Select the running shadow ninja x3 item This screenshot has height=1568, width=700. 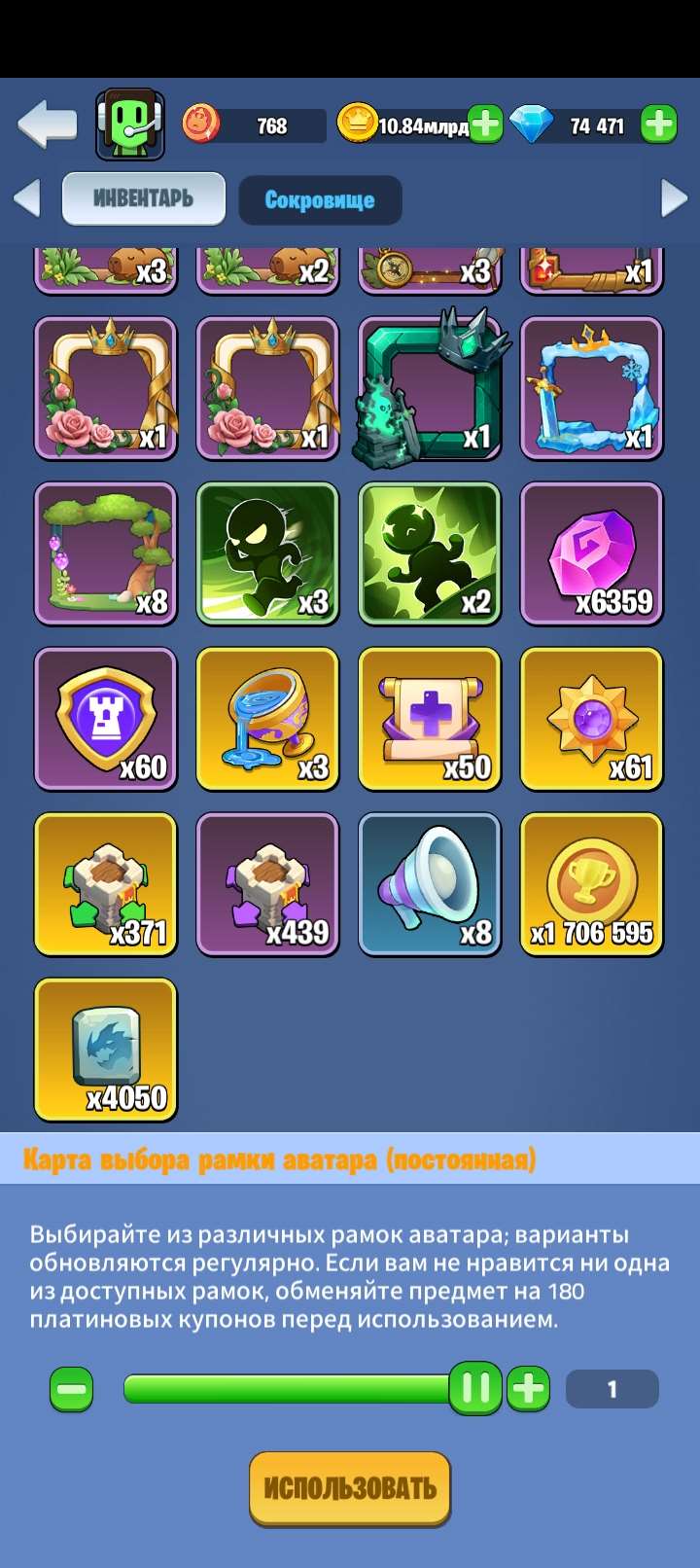click(268, 554)
